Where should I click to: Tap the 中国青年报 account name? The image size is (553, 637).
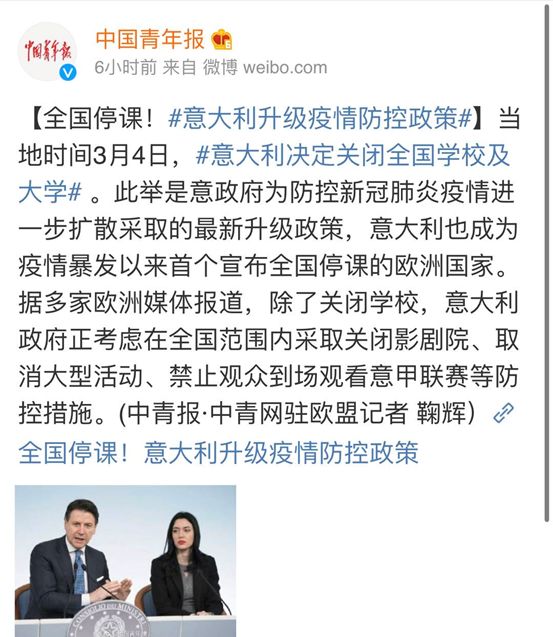tap(150, 39)
